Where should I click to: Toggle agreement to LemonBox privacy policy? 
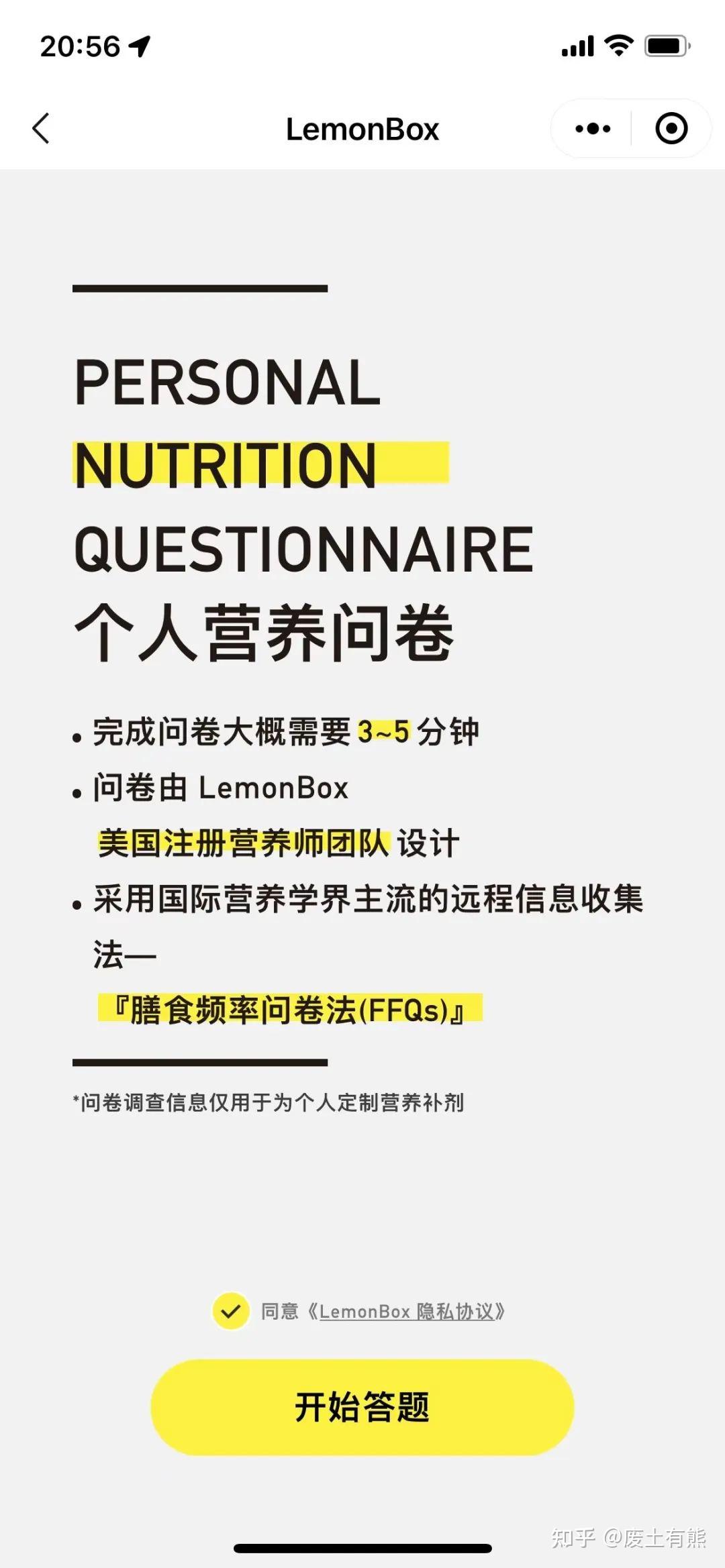click(231, 1311)
